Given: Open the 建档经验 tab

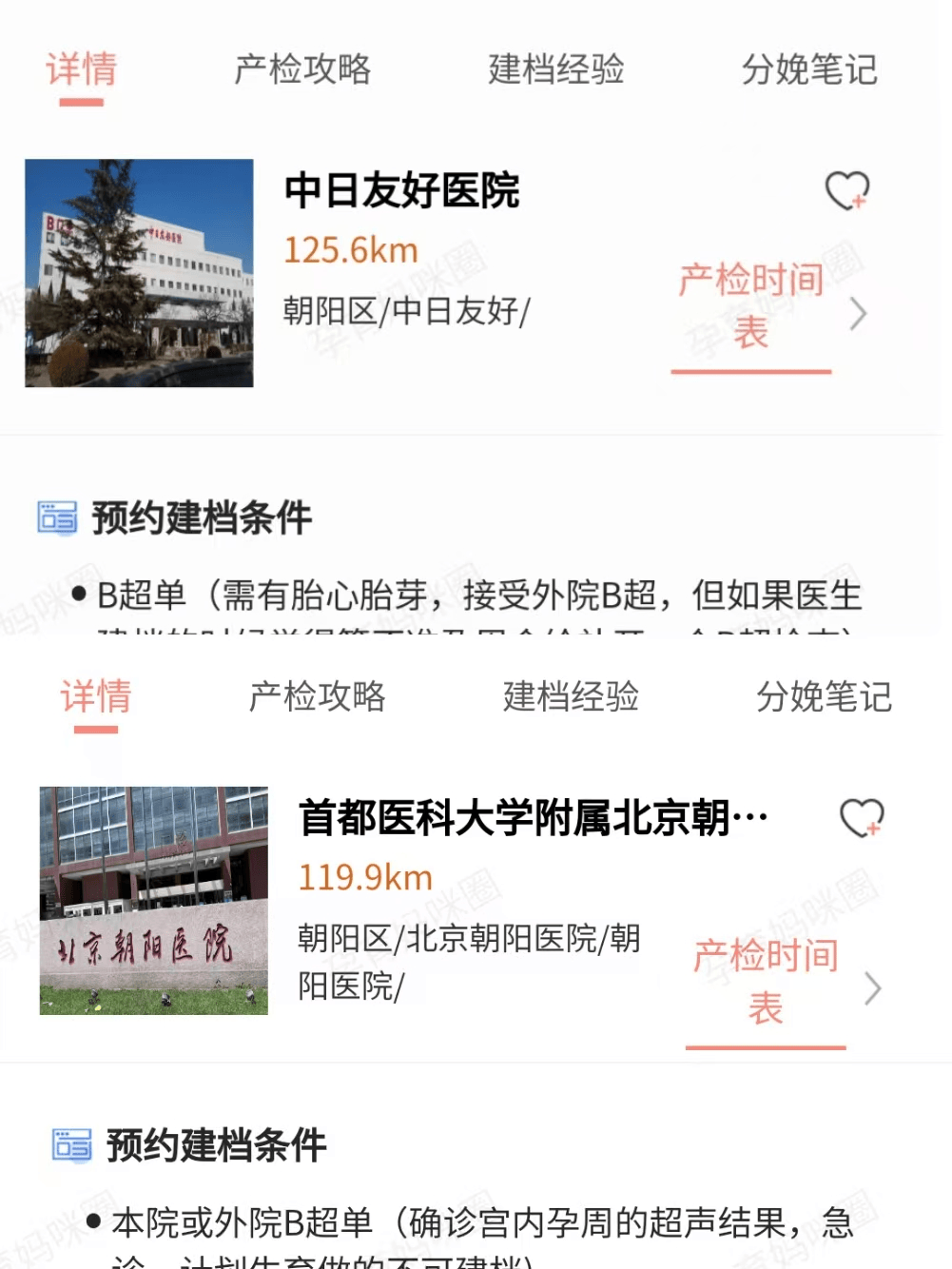Looking at the screenshot, I should pyautogui.click(x=556, y=70).
